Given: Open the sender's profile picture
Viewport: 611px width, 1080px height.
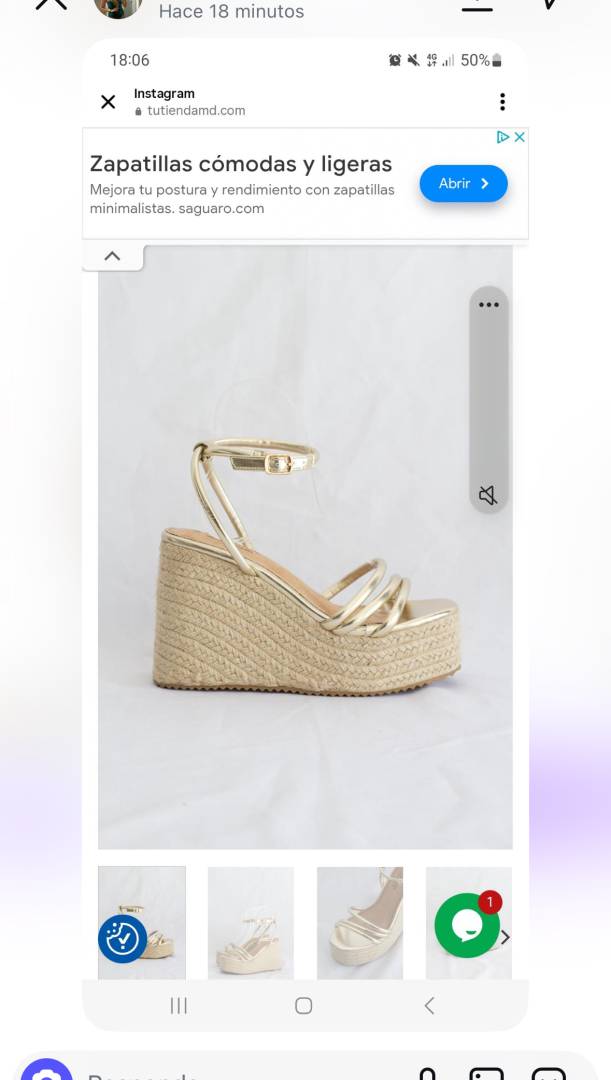Looking at the screenshot, I should pyautogui.click(x=118, y=7).
